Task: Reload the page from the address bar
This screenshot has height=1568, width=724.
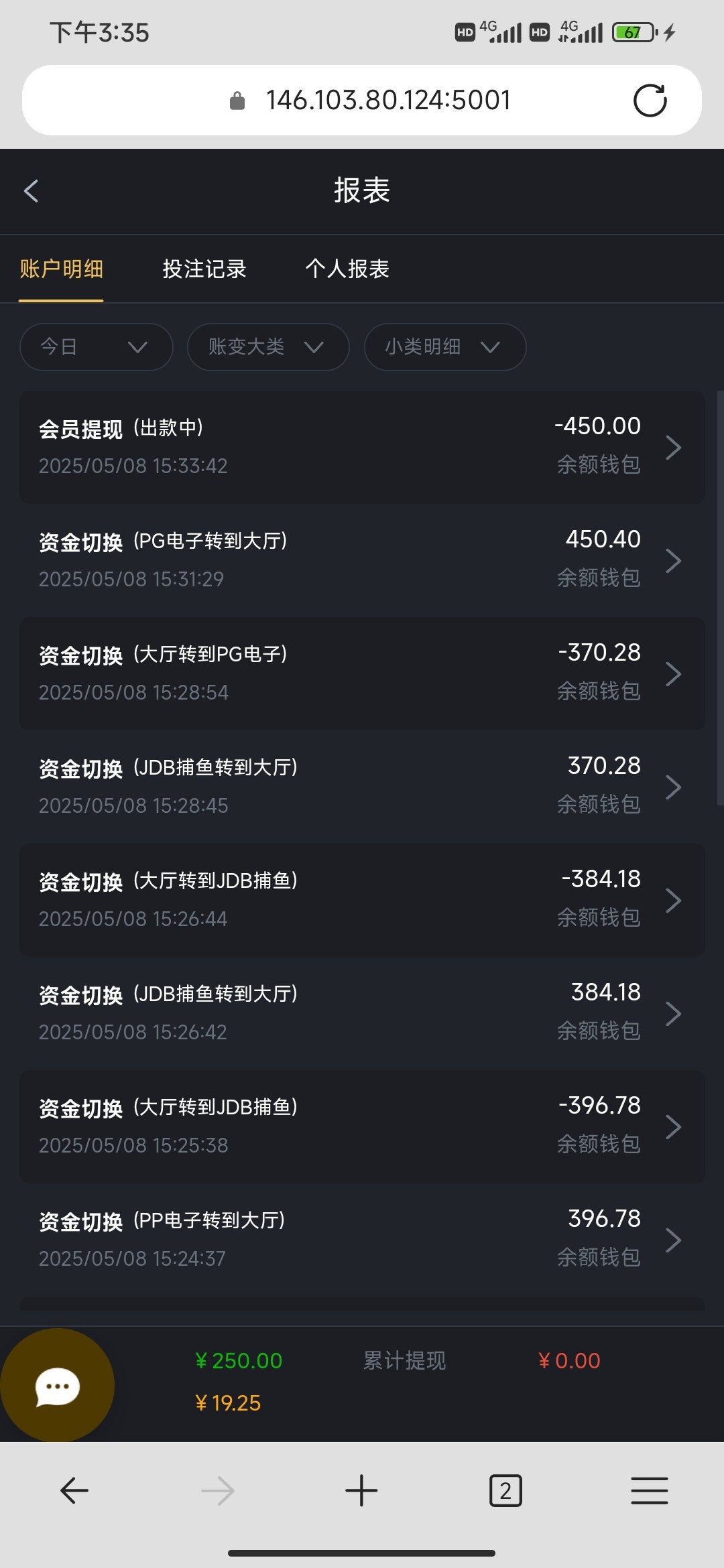Action: click(x=650, y=101)
